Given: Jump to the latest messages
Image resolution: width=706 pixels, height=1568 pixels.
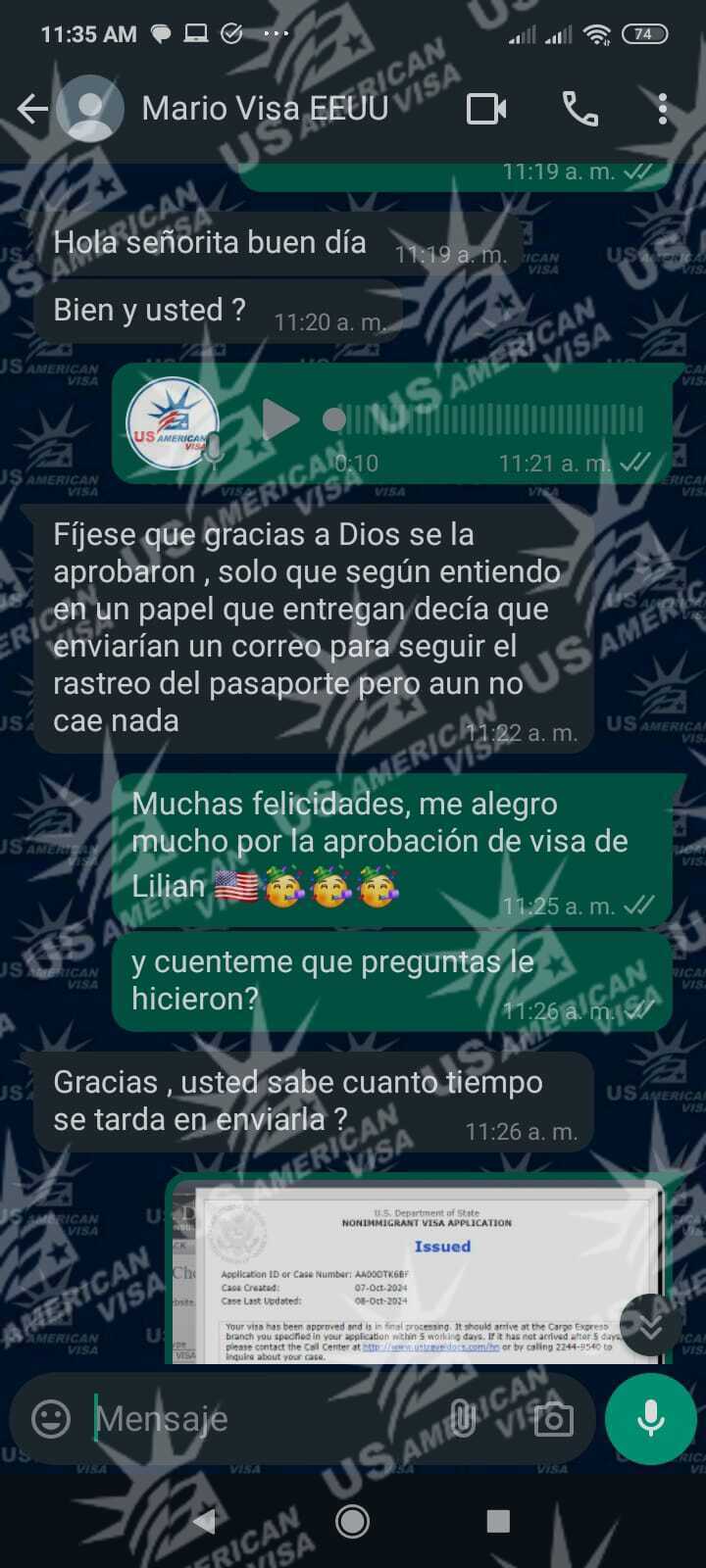Looking at the screenshot, I should coord(651,1325).
